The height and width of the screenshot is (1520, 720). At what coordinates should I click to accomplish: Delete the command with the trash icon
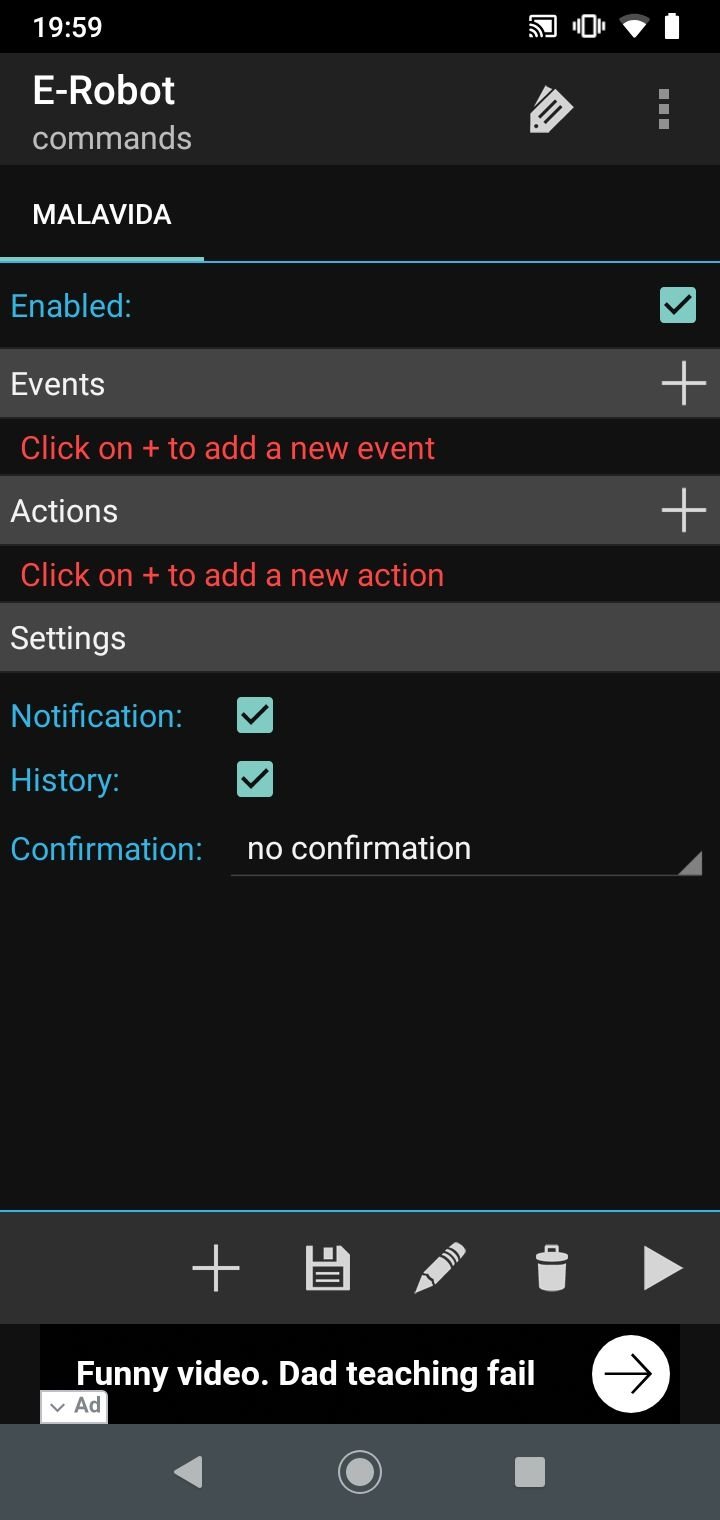coord(552,1268)
